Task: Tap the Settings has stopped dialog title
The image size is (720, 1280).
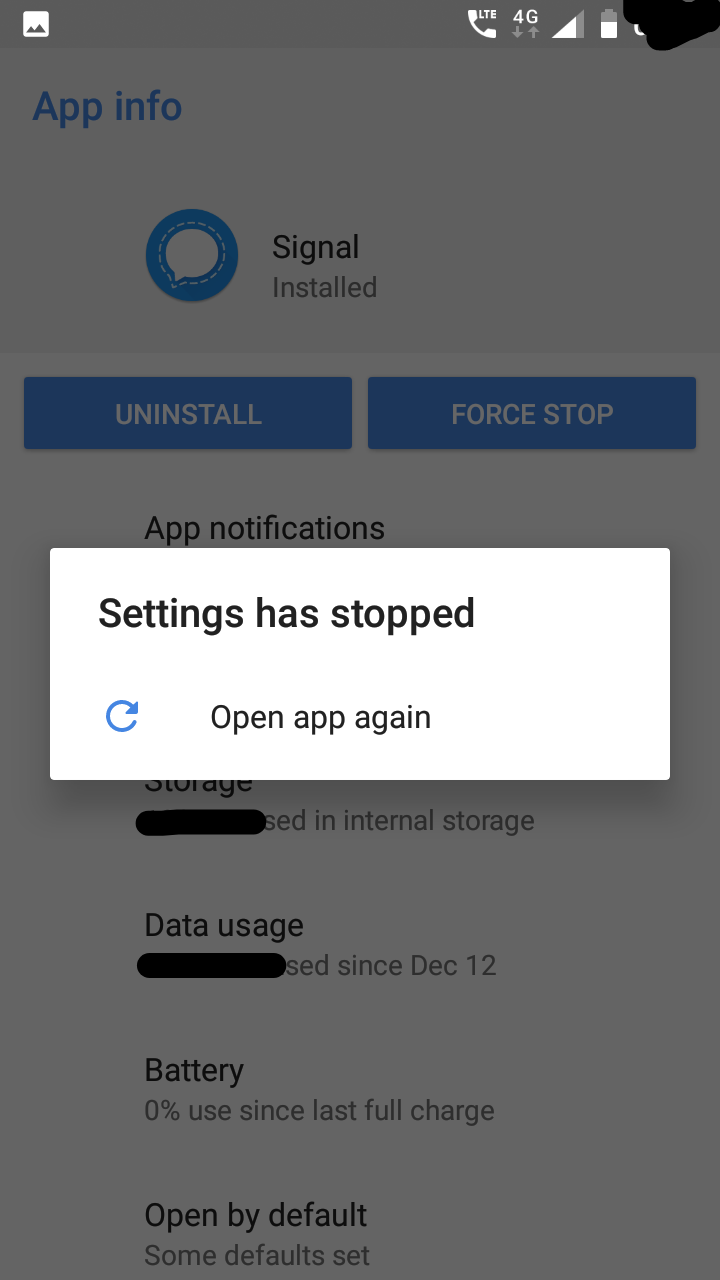Action: (286, 613)
